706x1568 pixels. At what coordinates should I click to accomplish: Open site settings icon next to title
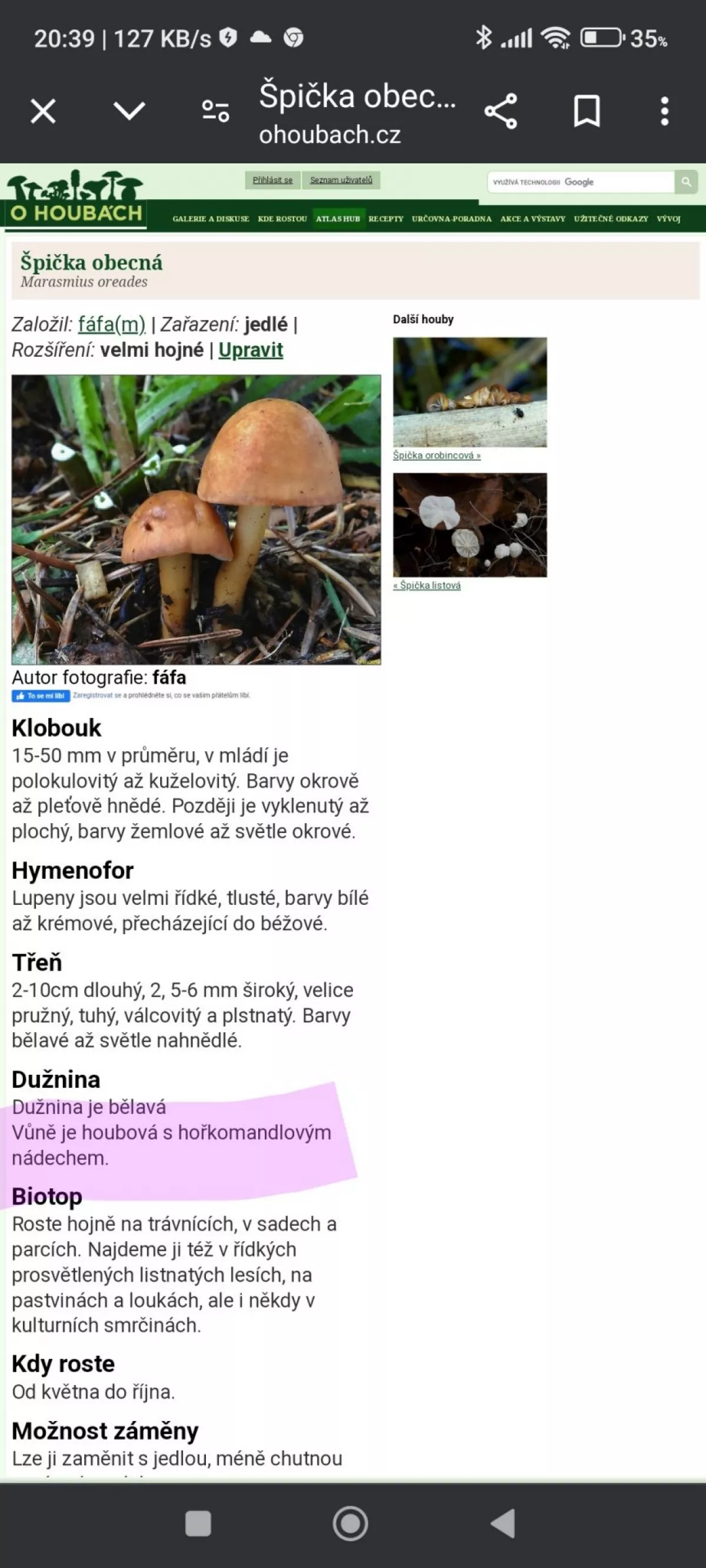point(216,111)
